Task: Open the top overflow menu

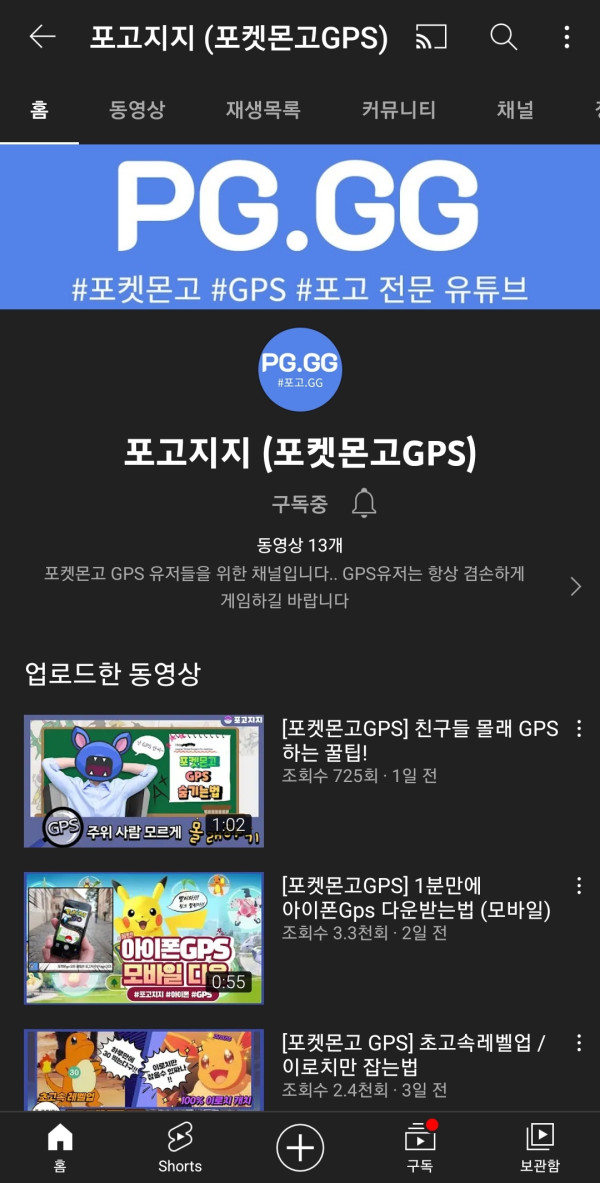Action: pyautogui.click(x=566, y=38)
